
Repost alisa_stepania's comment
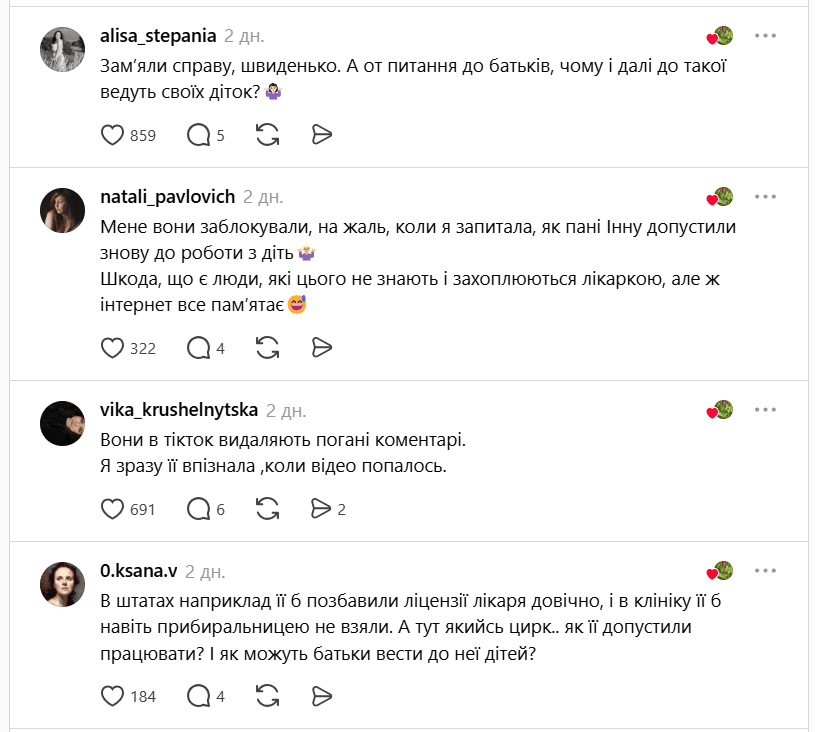coord(267,135)
